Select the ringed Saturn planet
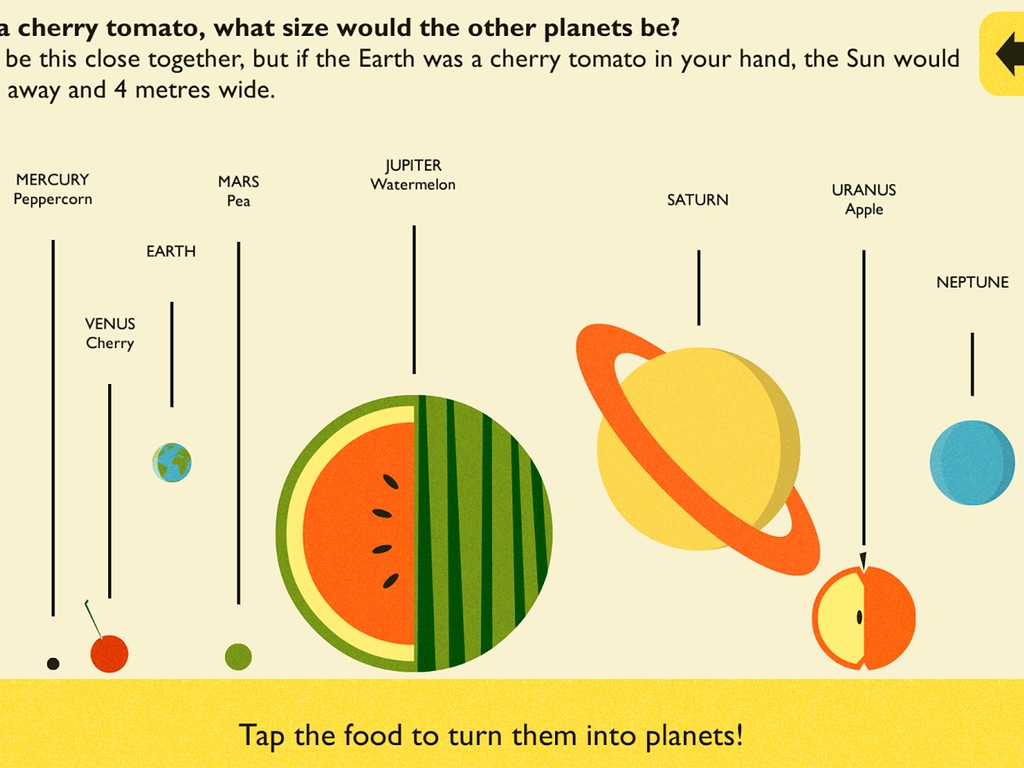The height and width of the screenshot is (768, 1024). pos(698,449)
